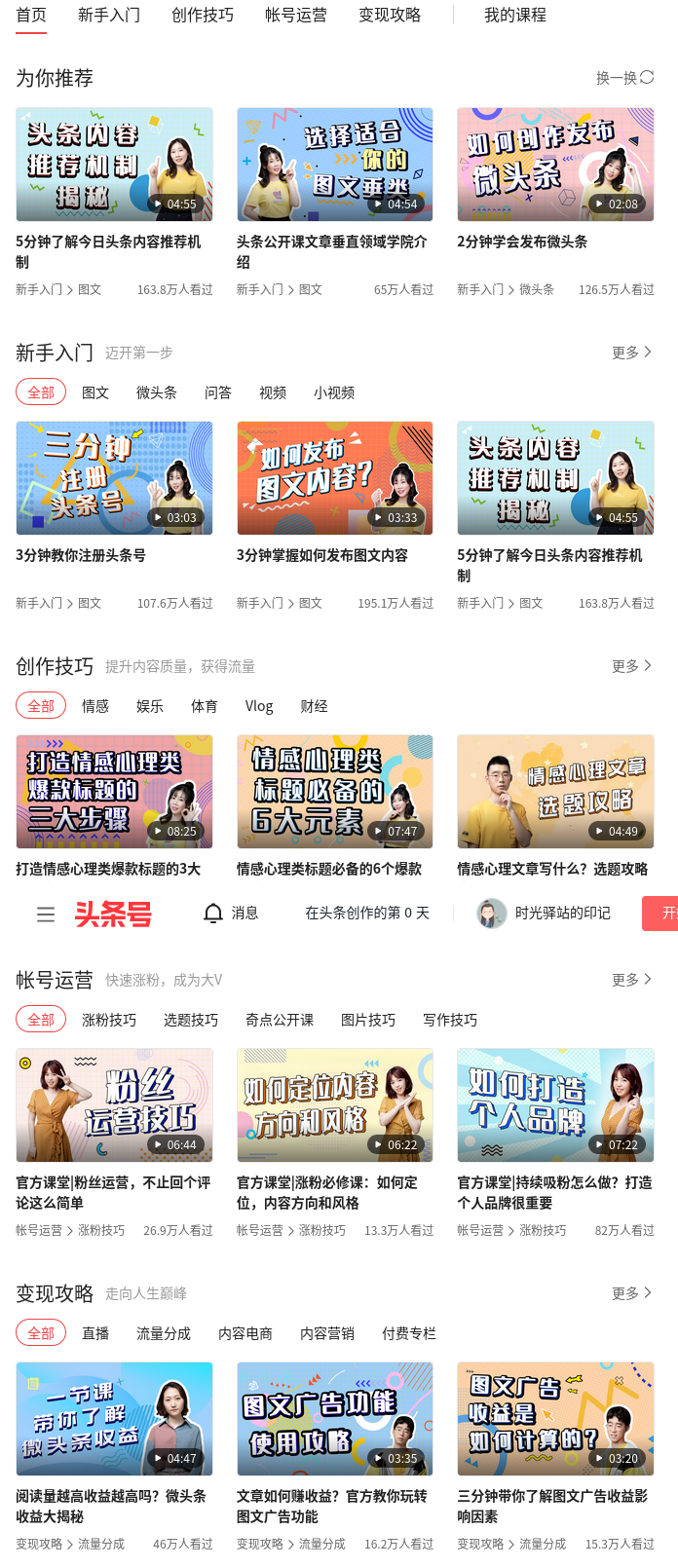This screenshot has height=1568, width=678.
Task: Switch to the 新手入门 top tab
Action: 109,16
